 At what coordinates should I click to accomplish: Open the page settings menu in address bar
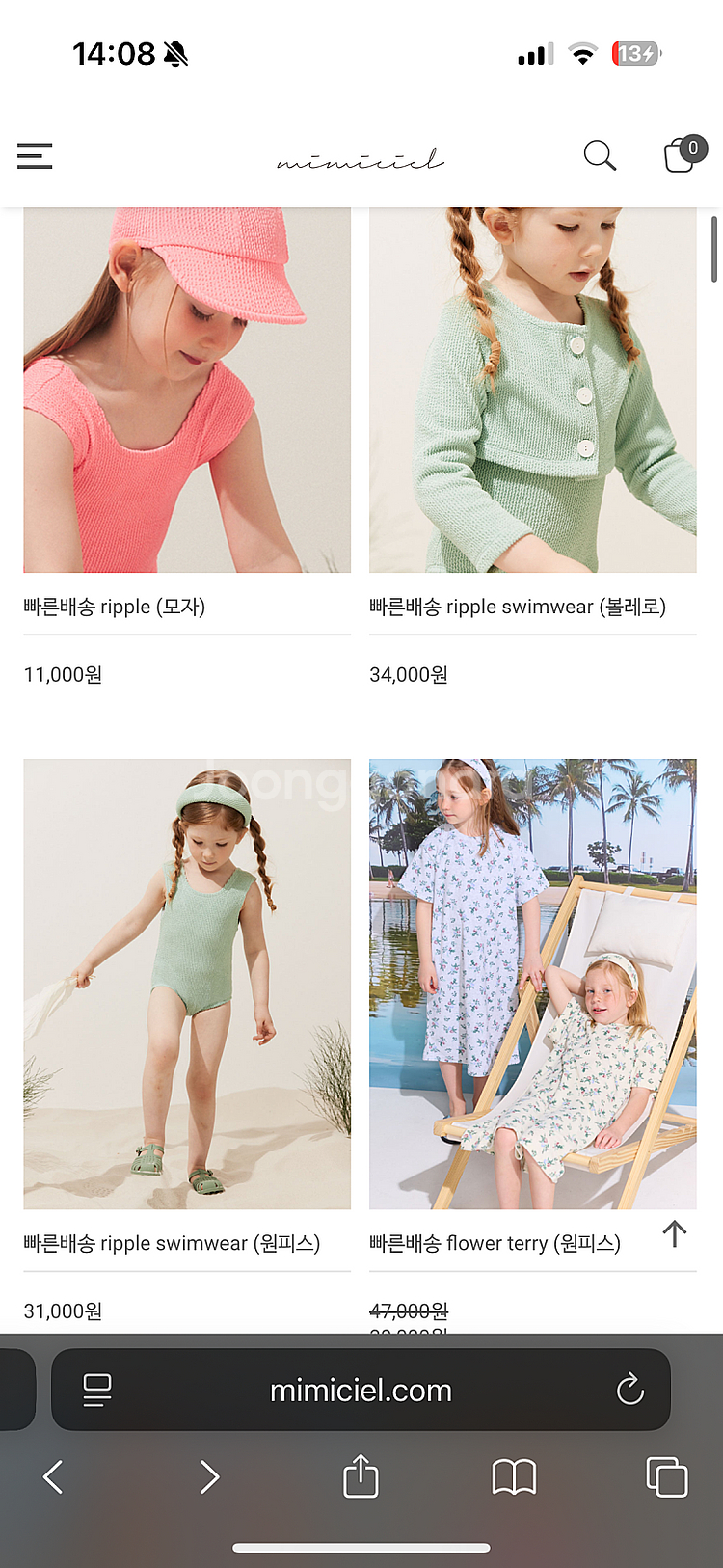pos(97,1390)
